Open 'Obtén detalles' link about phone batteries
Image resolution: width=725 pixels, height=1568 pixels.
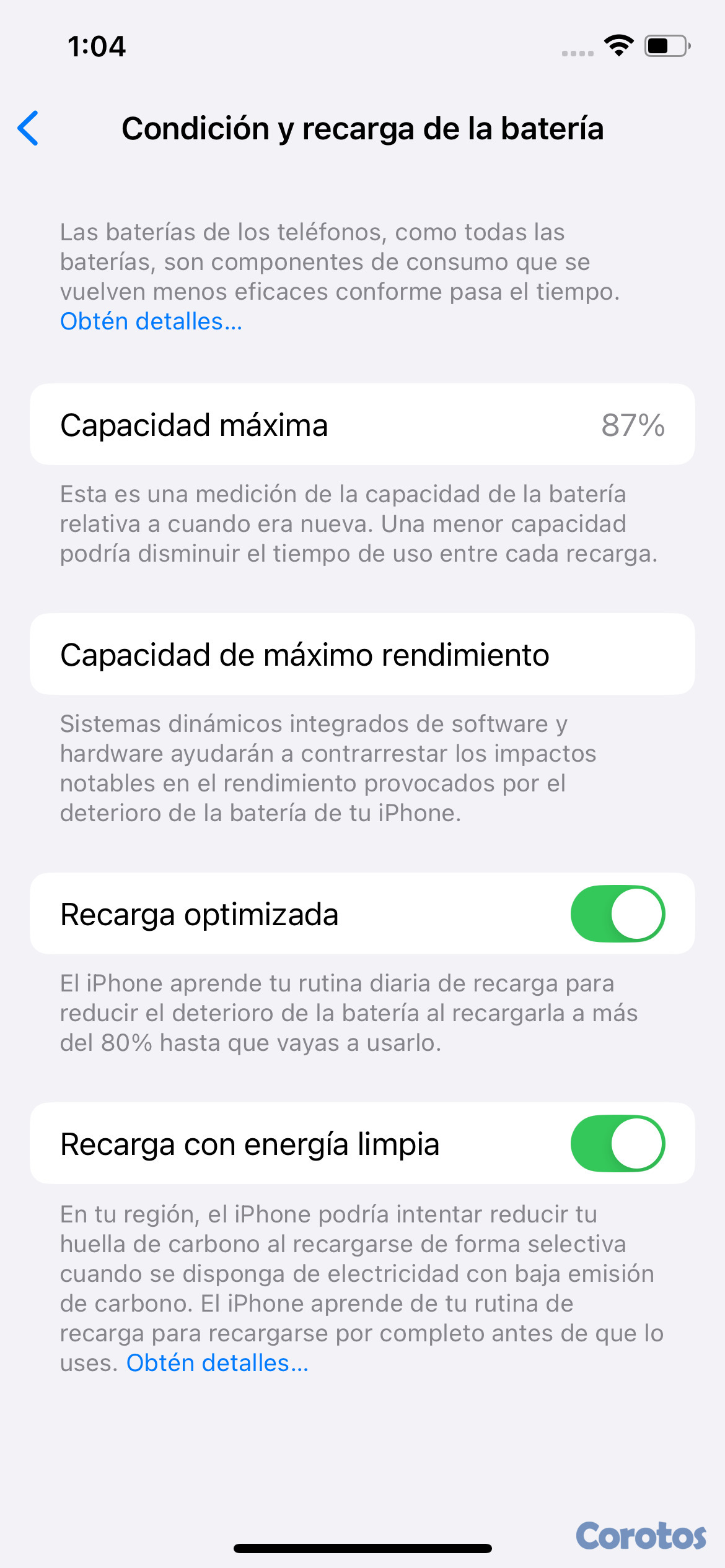pyautogui.click(x=151, y=321)
